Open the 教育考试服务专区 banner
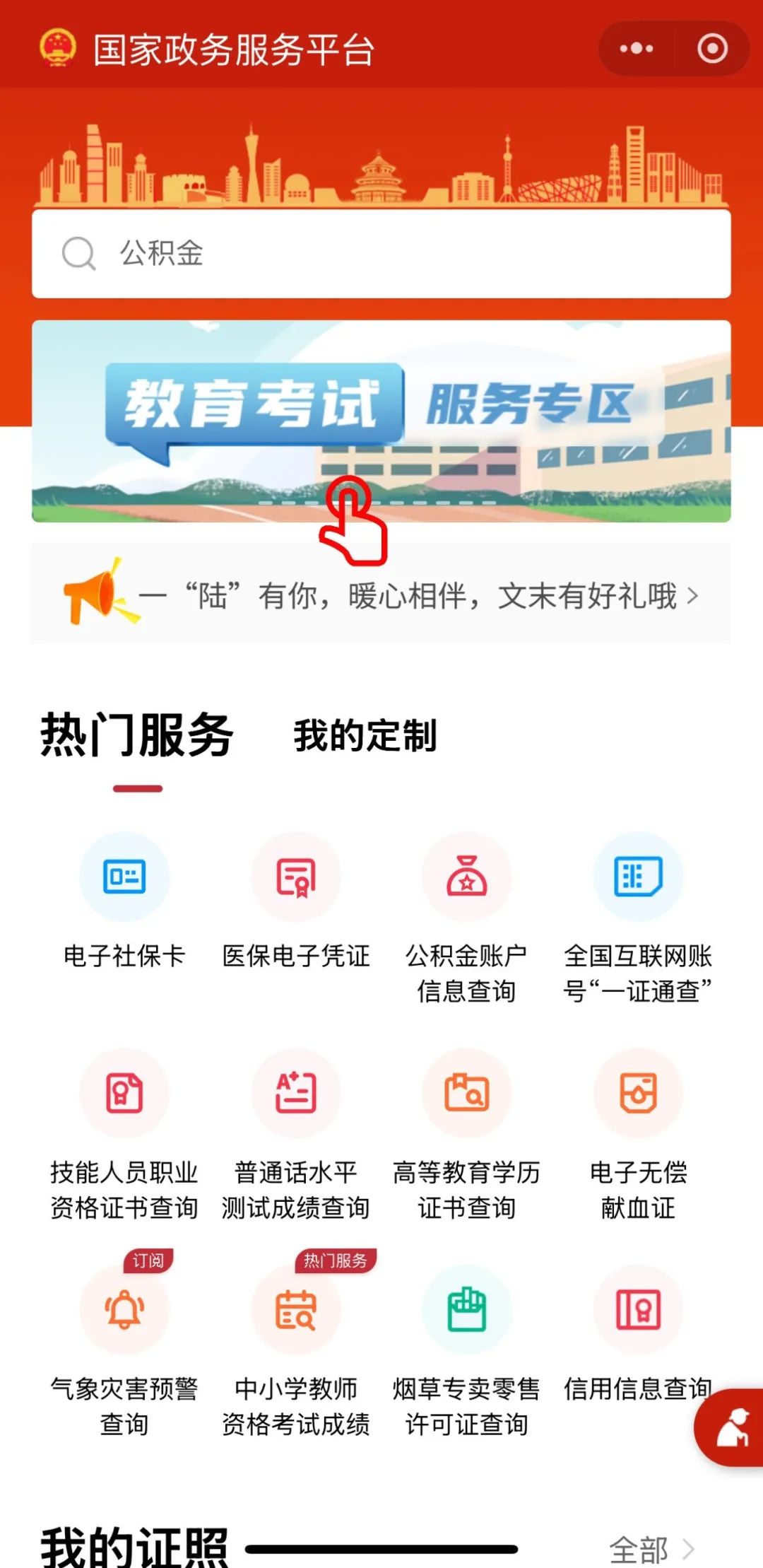The image size is (763, 1568). click(x=381, y=421)
